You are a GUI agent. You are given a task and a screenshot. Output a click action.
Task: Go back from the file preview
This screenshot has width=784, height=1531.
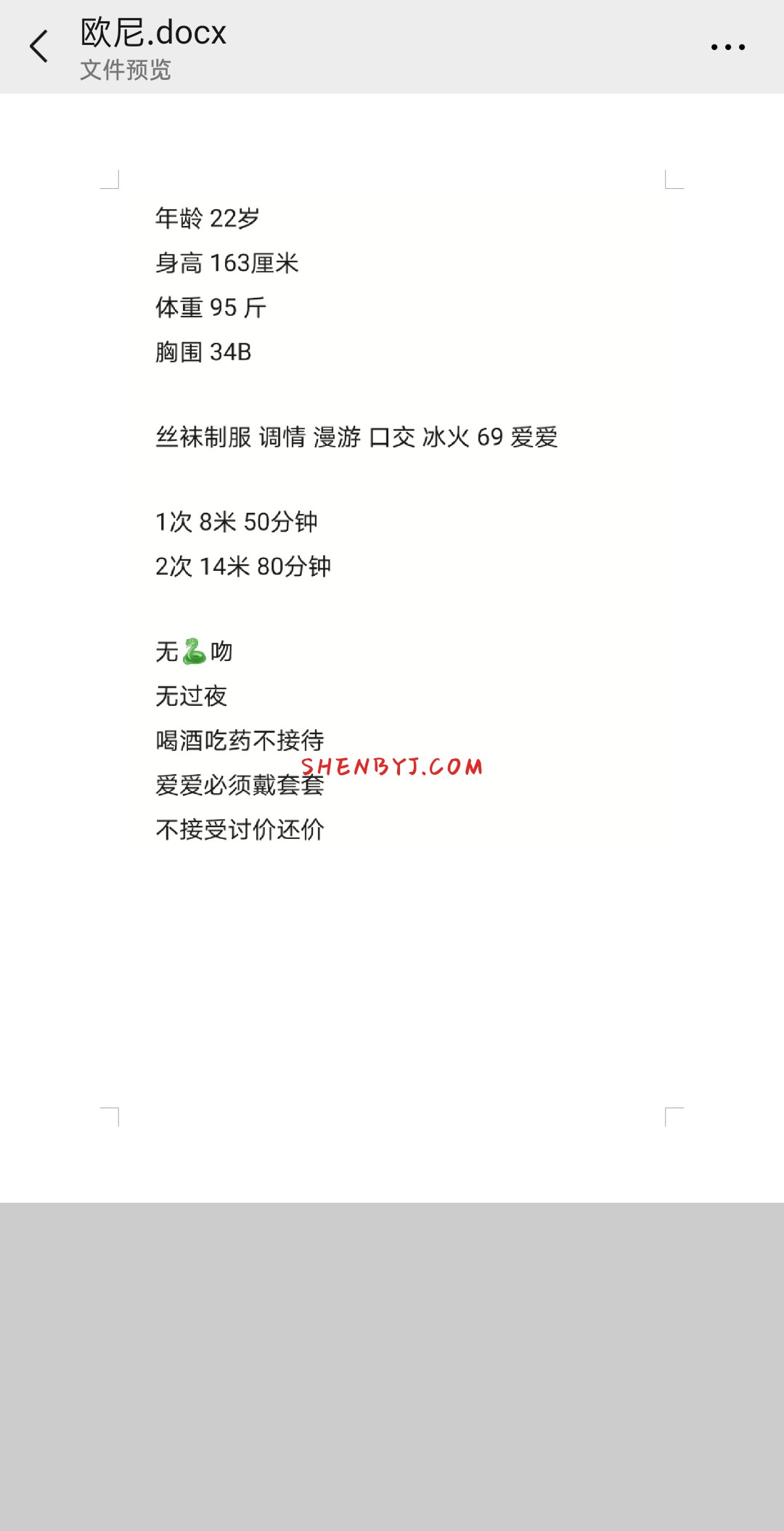click(39, 46)
